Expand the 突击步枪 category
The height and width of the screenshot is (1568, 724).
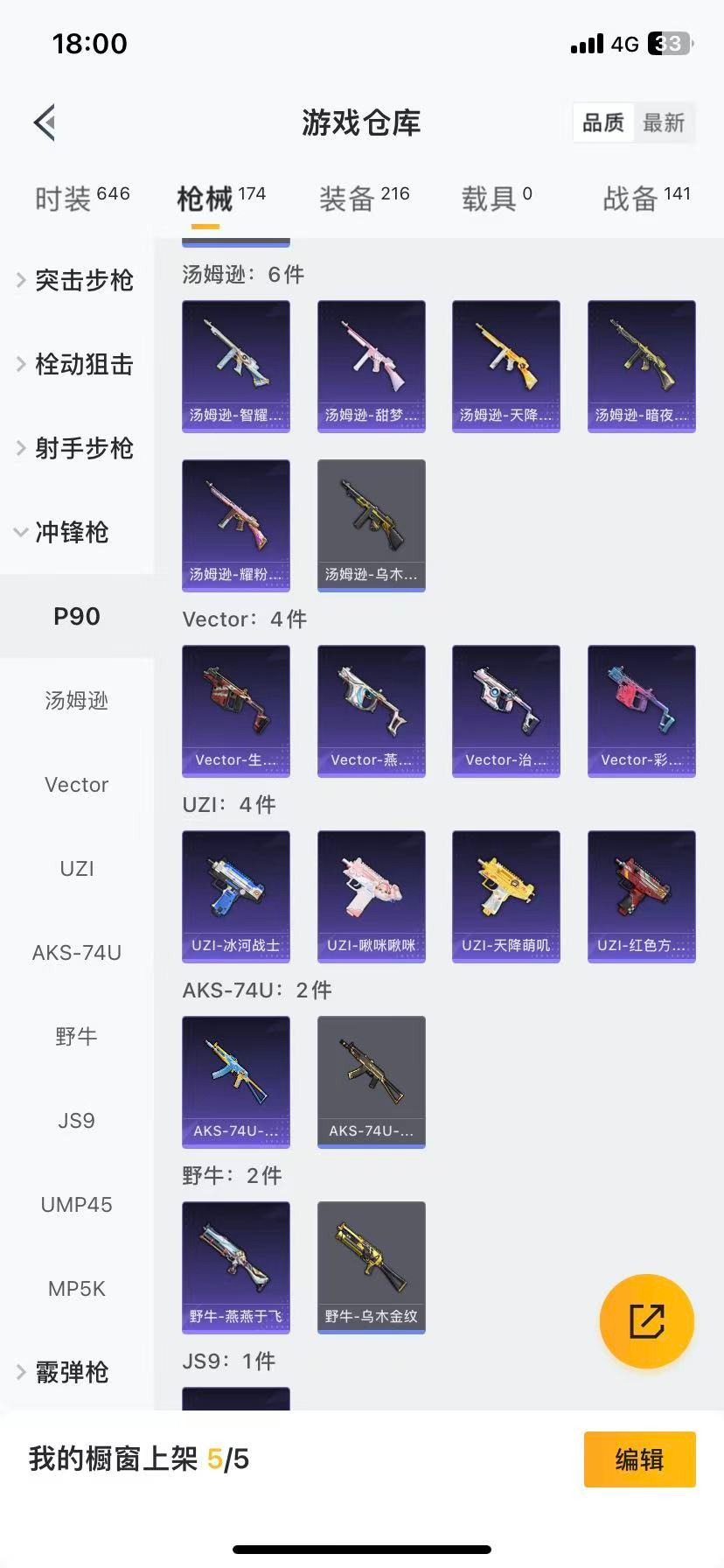click(83, 281)
